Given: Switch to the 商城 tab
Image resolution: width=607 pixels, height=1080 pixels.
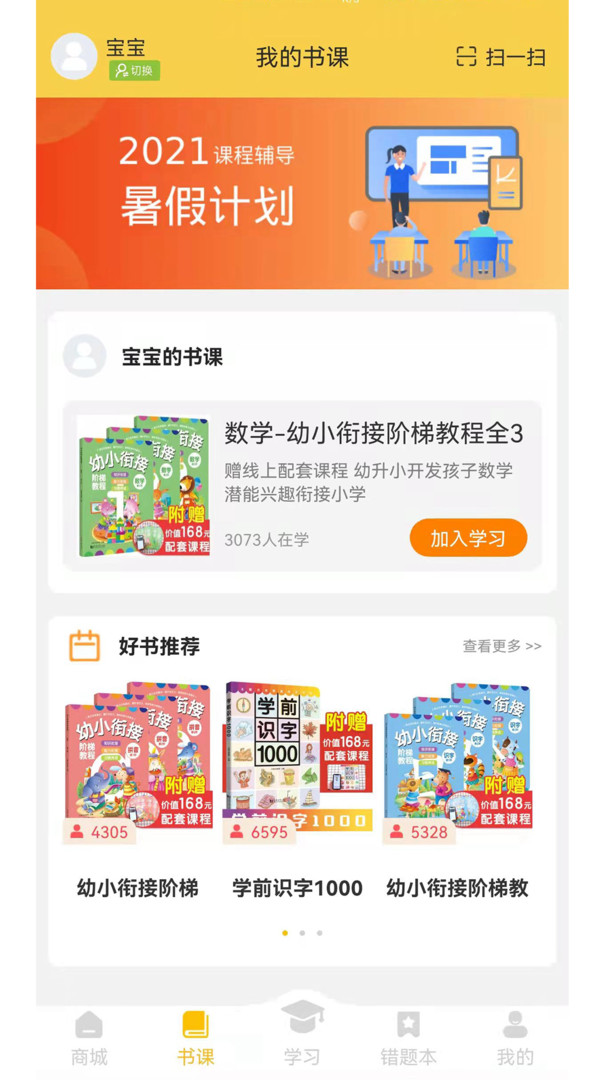Looking at the screenshot, I should tap(89, 1038).
